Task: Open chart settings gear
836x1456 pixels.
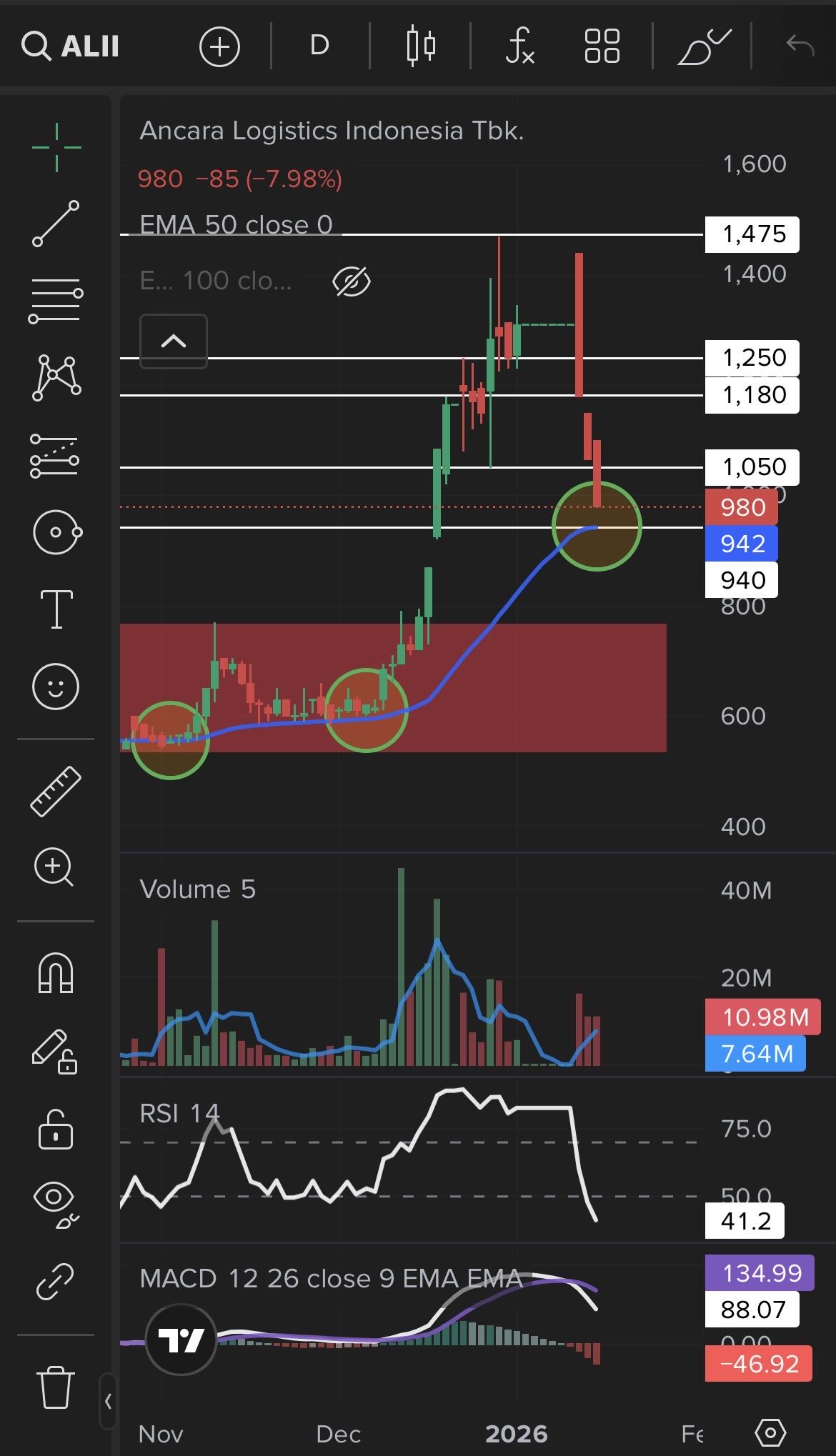Action: [x=770, y=1432]
